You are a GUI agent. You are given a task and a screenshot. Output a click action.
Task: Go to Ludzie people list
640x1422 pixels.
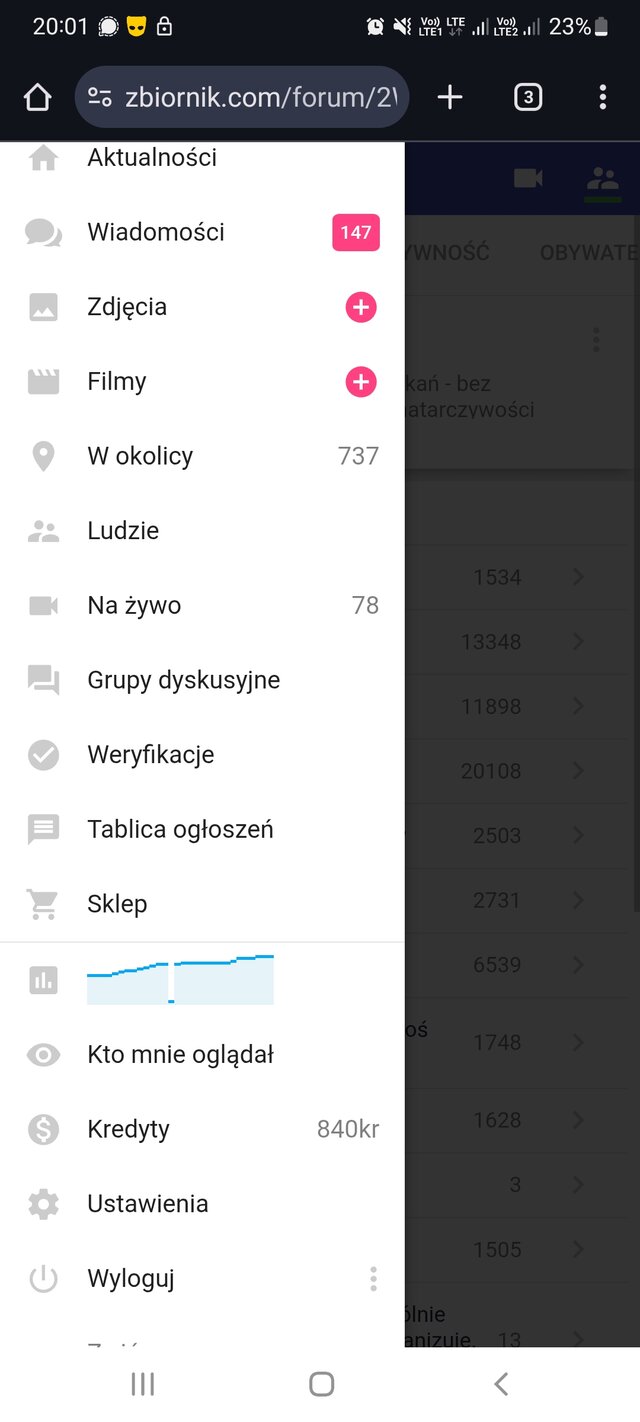(x=202, y=531)
